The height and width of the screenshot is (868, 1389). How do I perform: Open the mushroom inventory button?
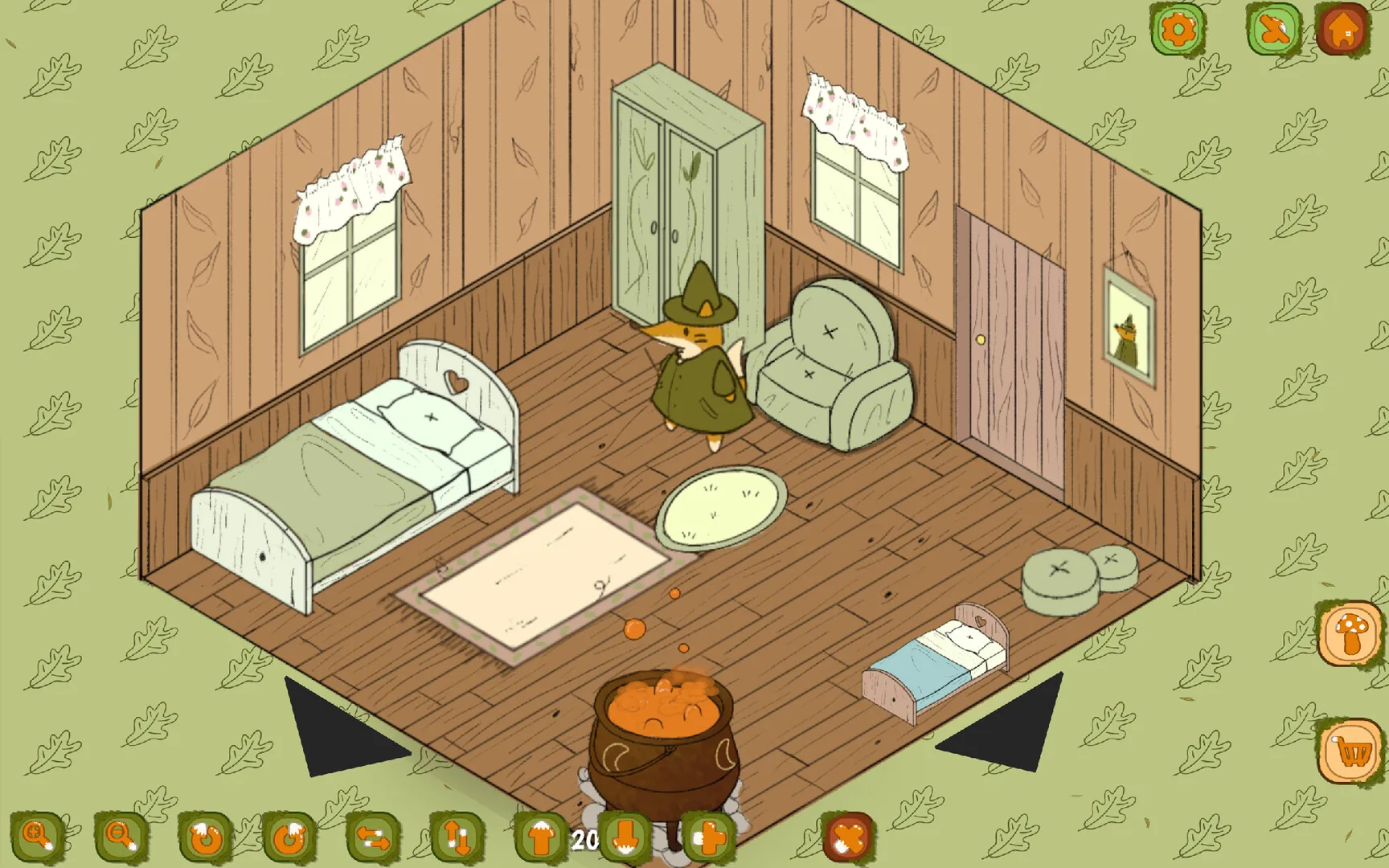1351,633
